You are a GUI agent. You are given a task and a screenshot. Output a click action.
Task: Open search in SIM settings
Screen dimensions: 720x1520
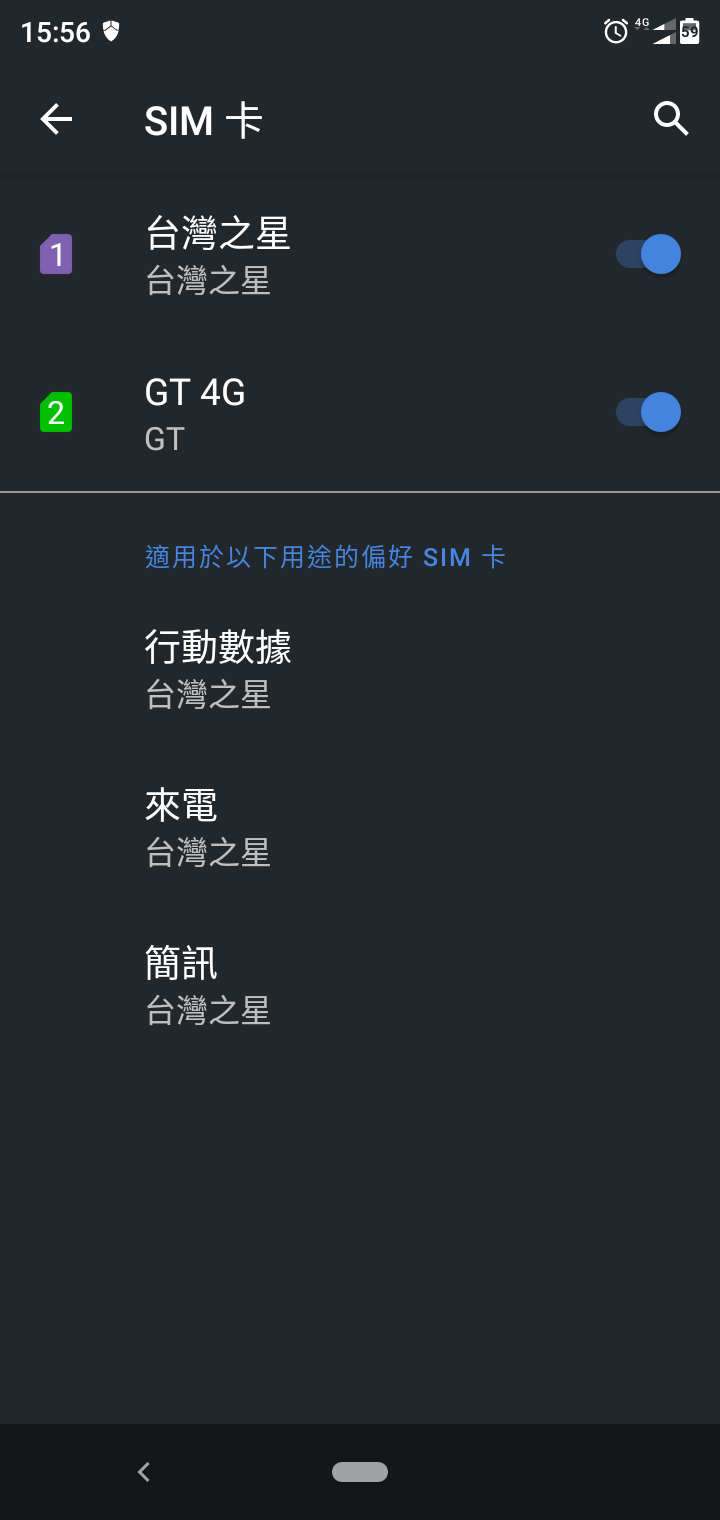point(671,119)
